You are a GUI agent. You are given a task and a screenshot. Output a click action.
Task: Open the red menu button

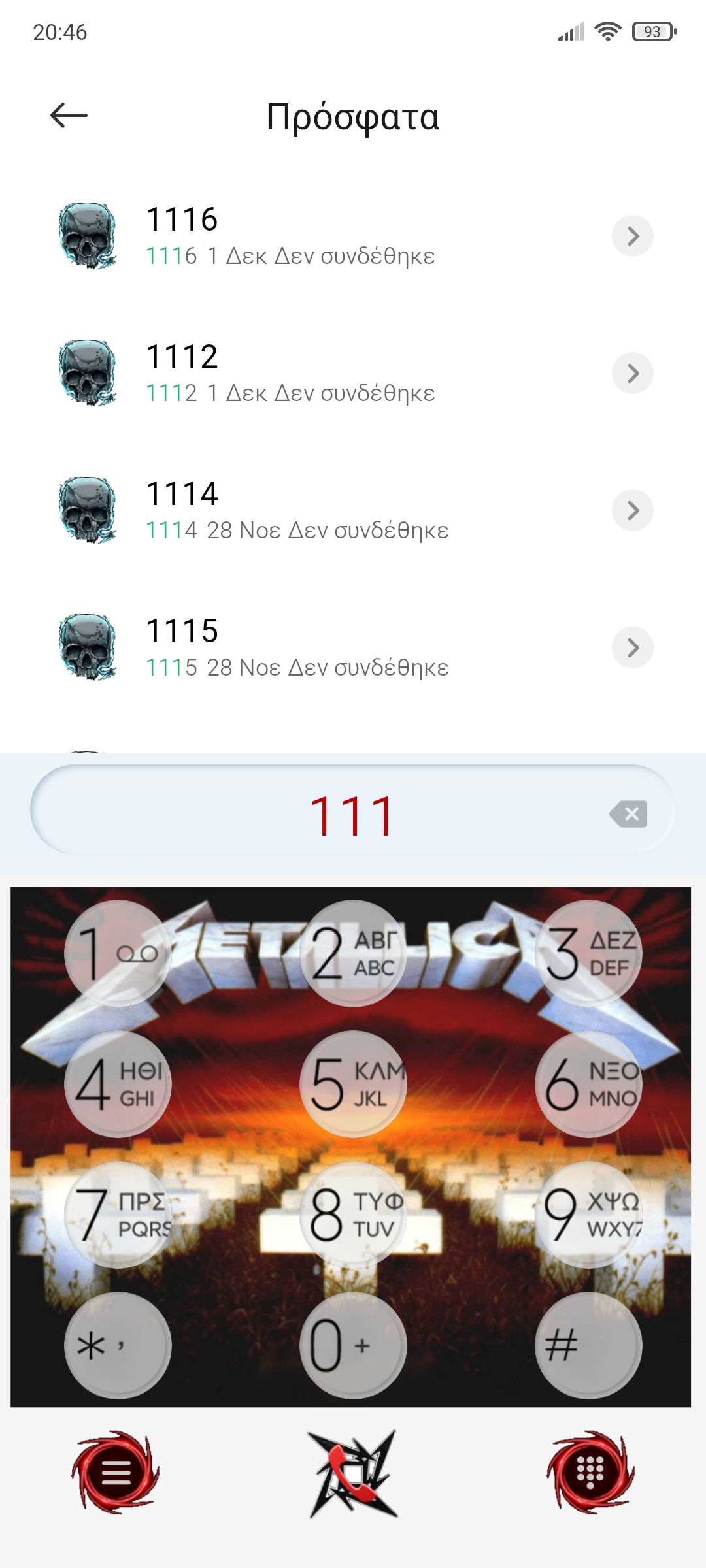coord(116,1473)
